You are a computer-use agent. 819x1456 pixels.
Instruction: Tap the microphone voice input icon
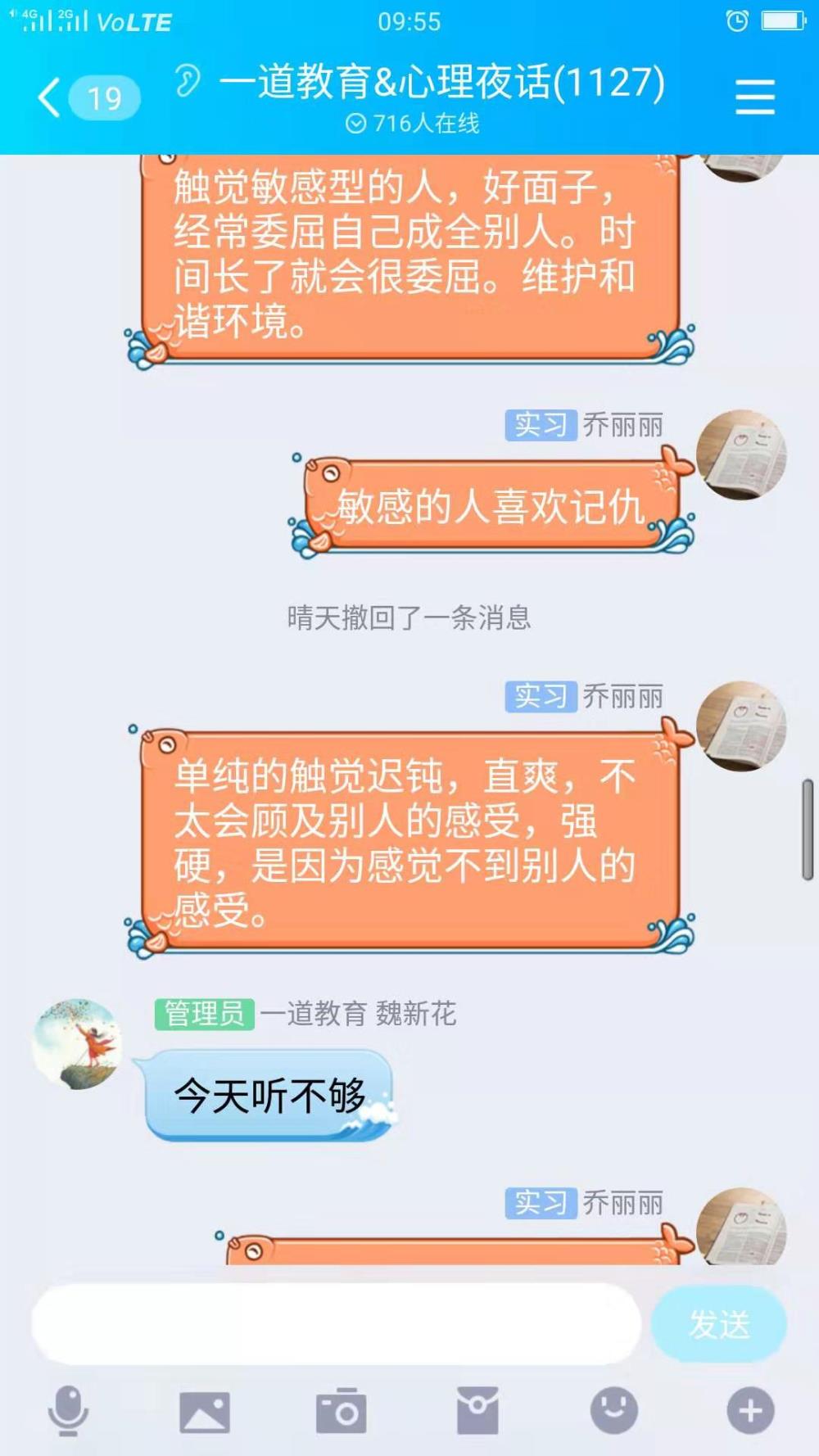coord(68,1411)
